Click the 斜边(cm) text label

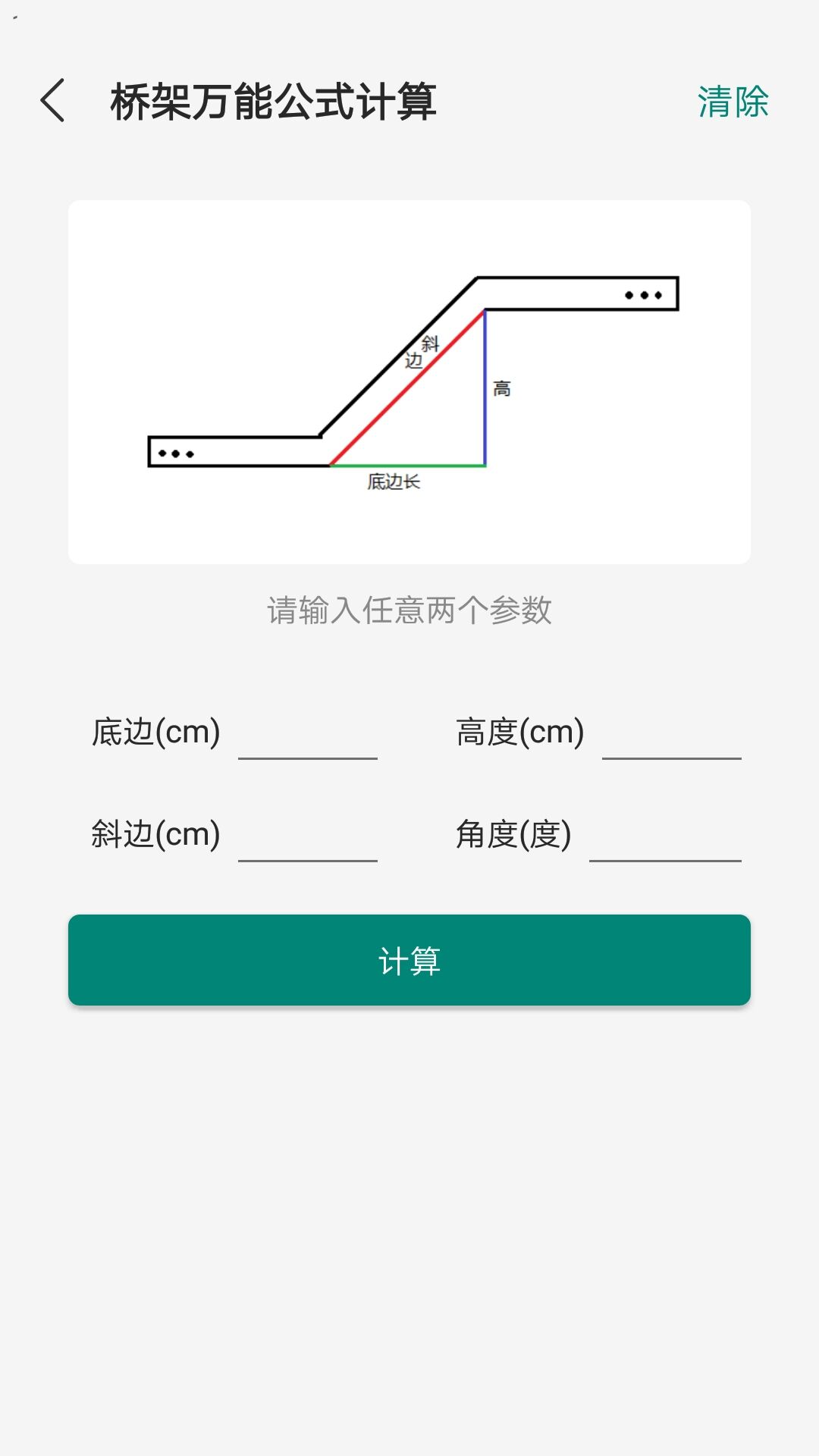[155, 834]
